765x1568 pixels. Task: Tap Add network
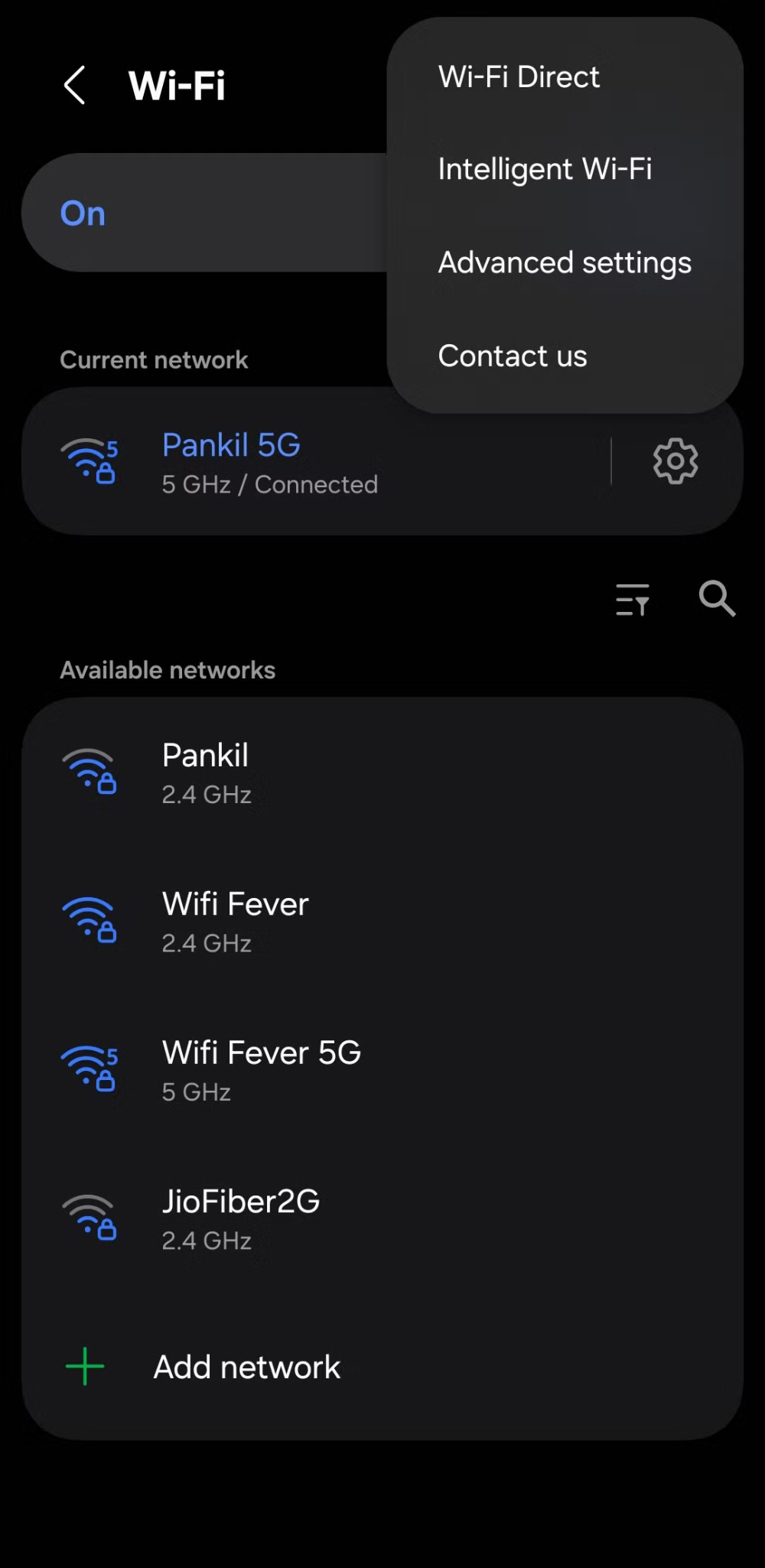246,1366
